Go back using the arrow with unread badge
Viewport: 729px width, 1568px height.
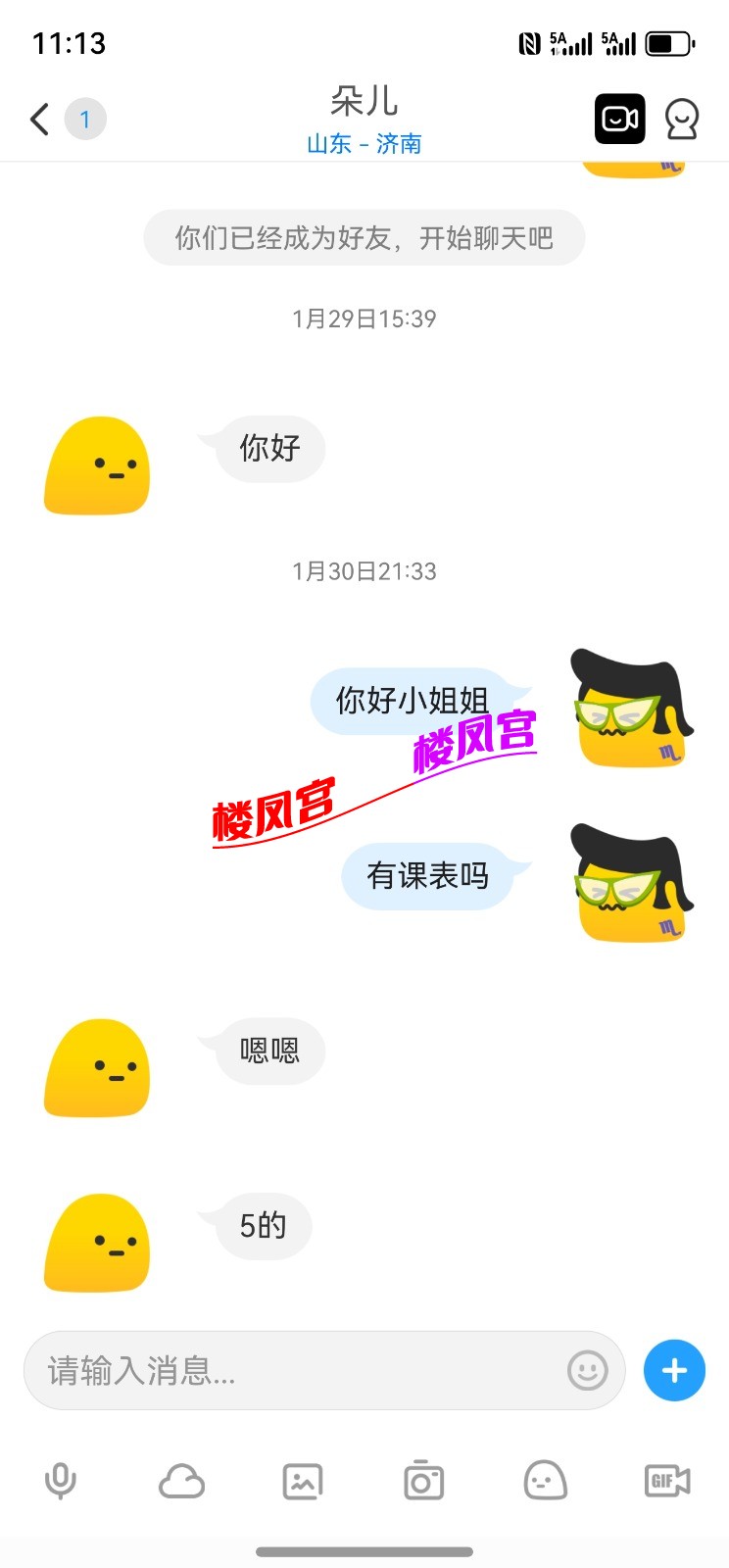click(39, 118)
